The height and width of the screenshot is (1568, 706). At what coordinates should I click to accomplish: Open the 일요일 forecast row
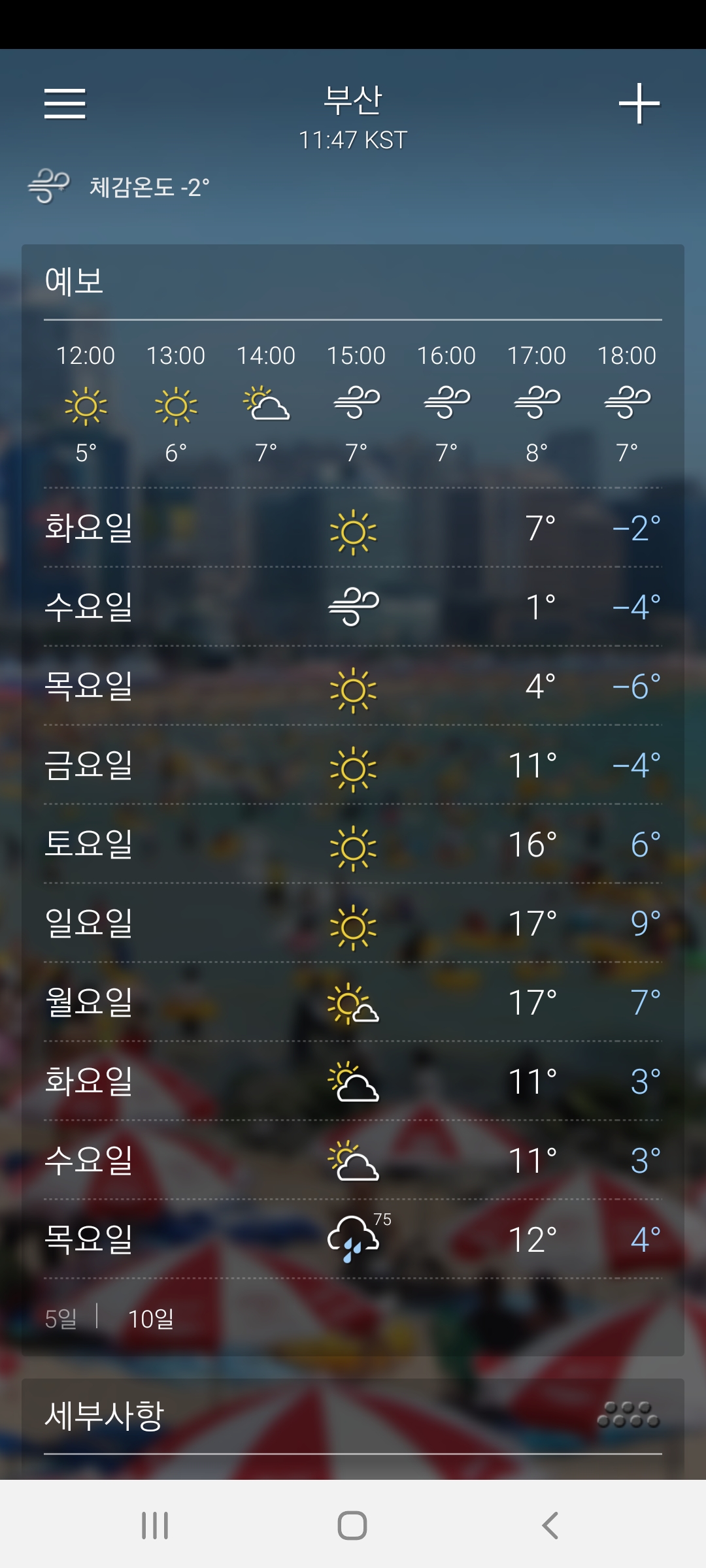tap(353, 923)
